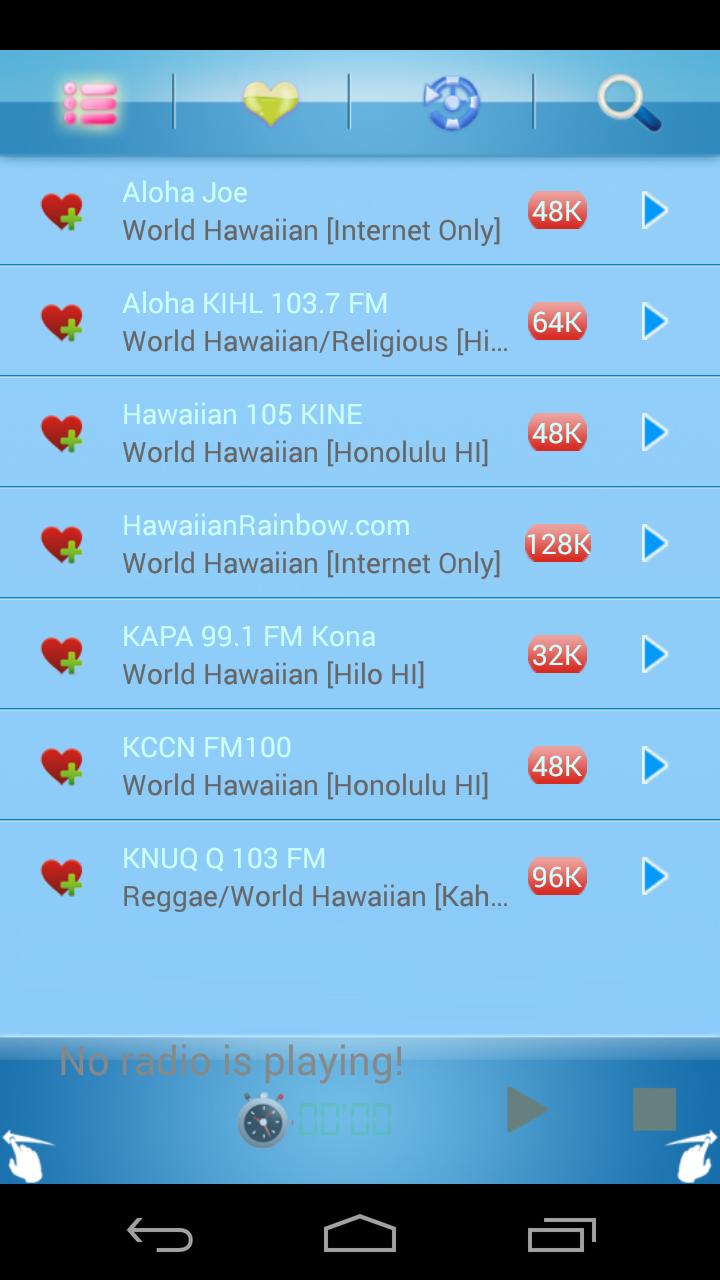720x1280 pixels.
Task: Play the Aloha KIHL 103.7 FM stream
Action: 653,322
